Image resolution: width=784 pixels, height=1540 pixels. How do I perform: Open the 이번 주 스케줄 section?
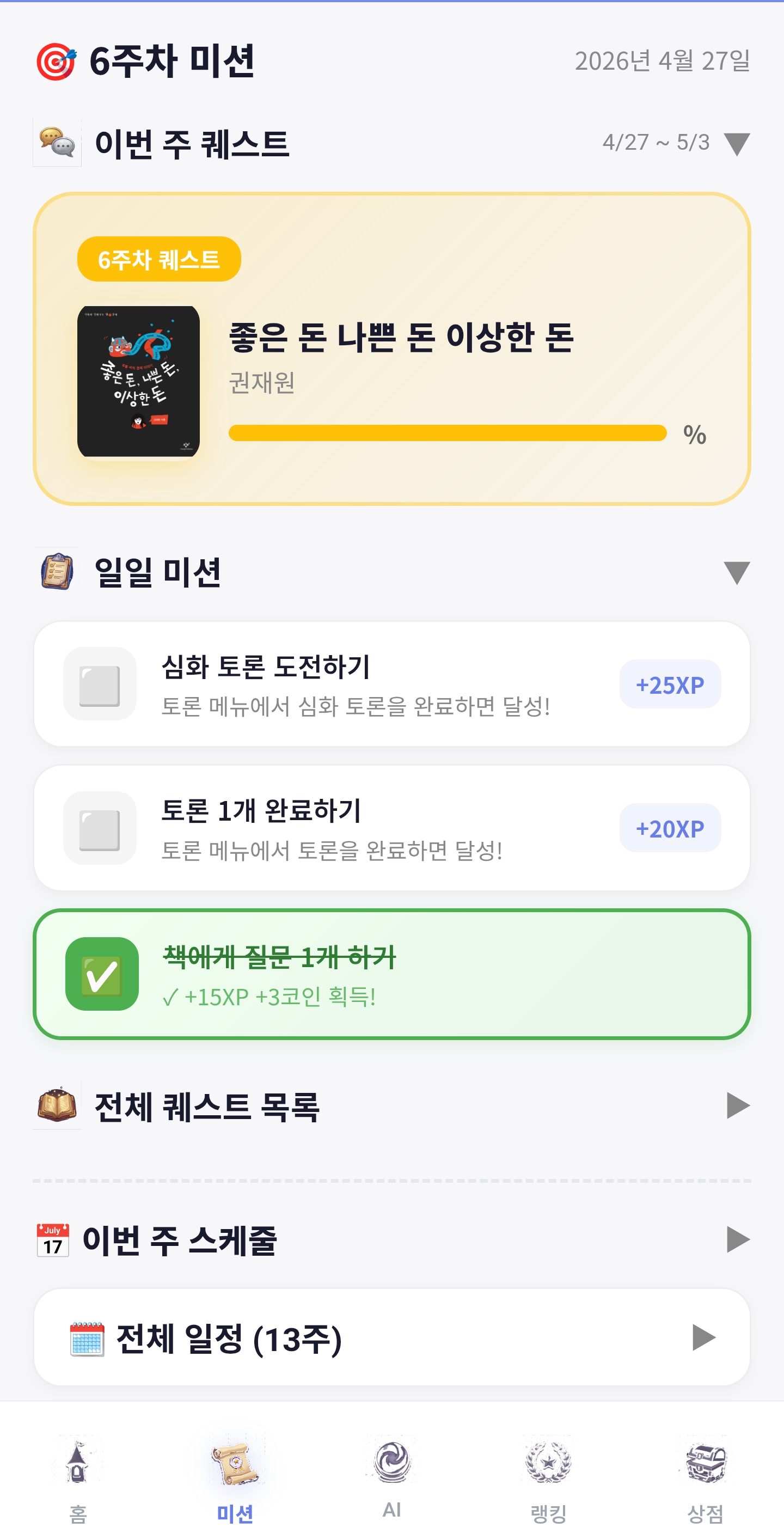click(x=736, y=1239)
